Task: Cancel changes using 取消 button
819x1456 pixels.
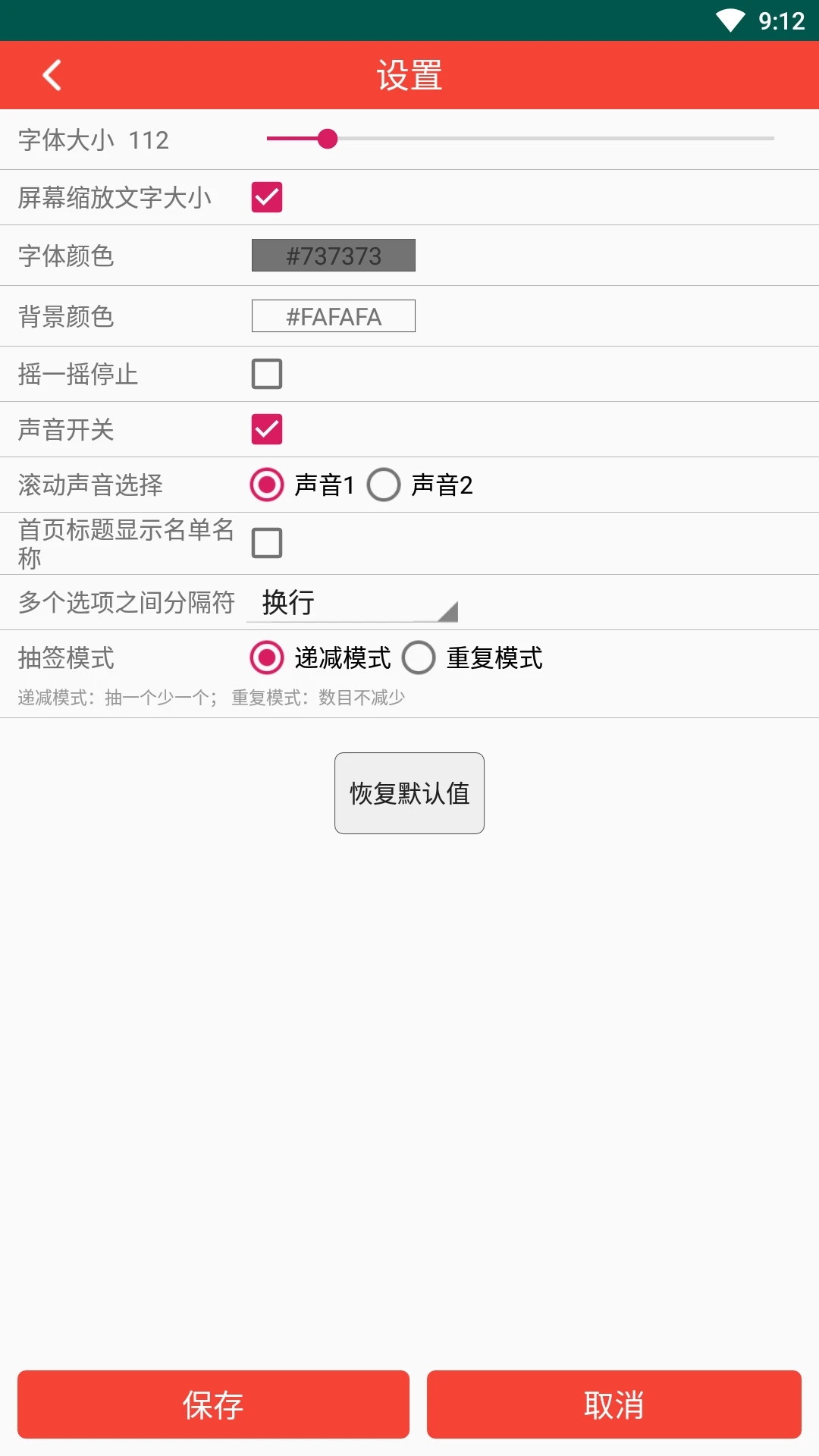Action: point(613,1404)
